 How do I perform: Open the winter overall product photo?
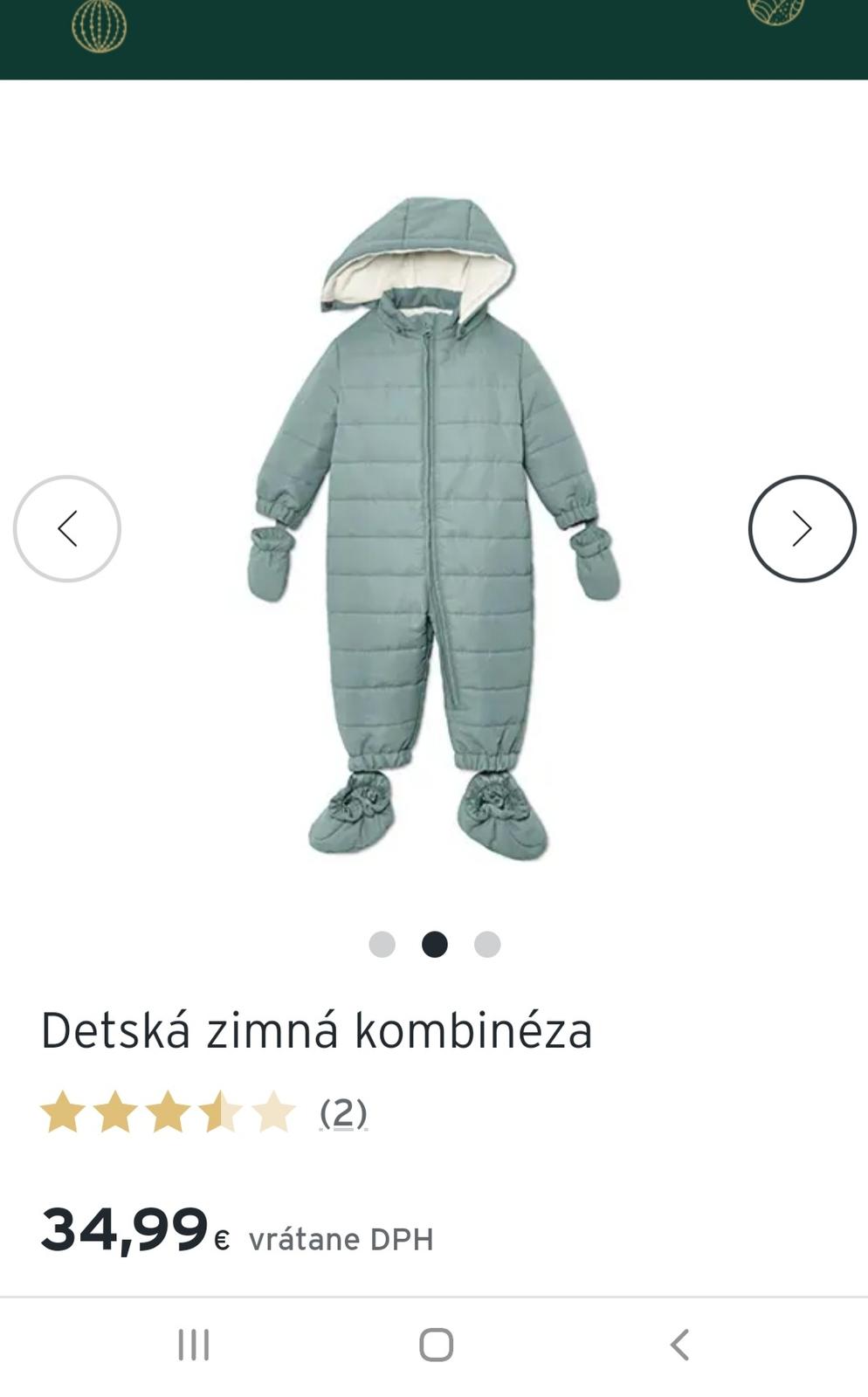[433, 528]
